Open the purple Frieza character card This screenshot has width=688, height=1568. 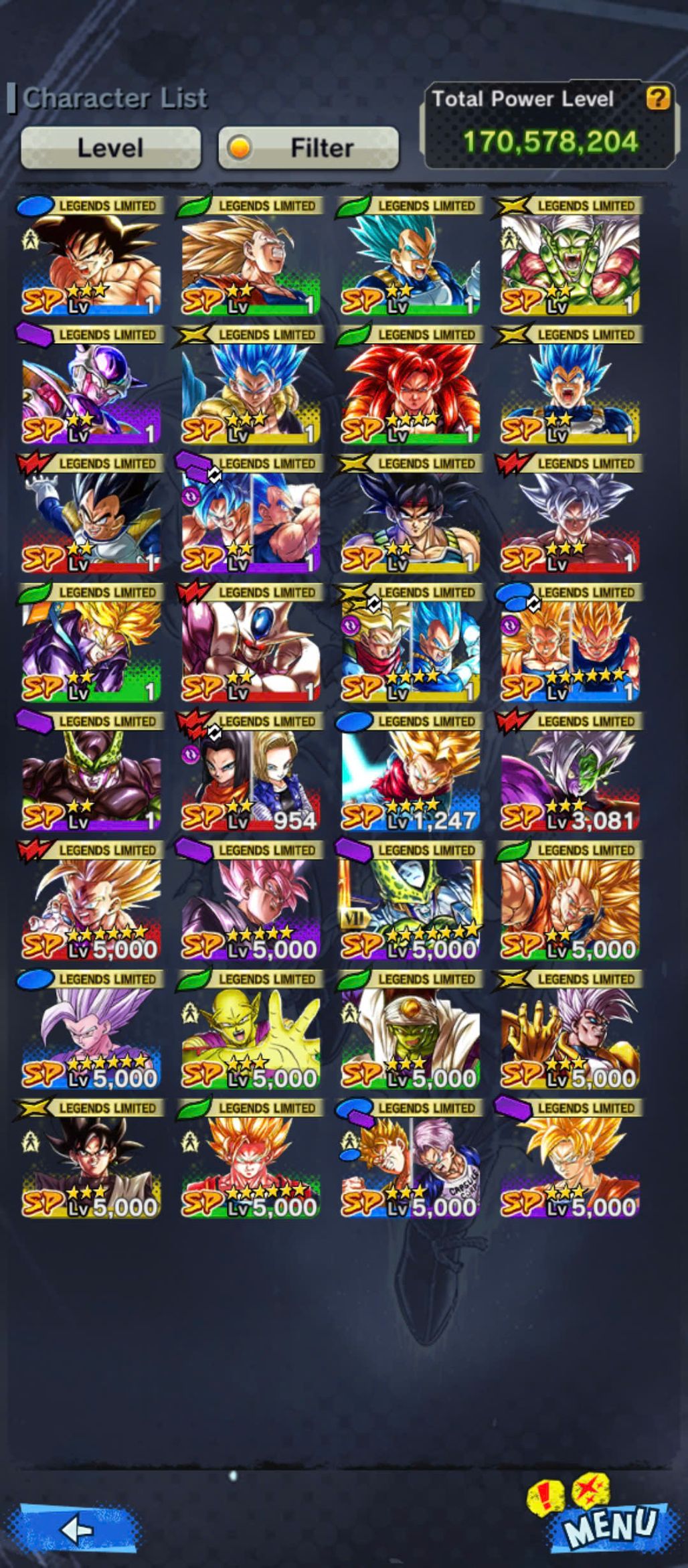pyautogui.click(x=92, y=387)
